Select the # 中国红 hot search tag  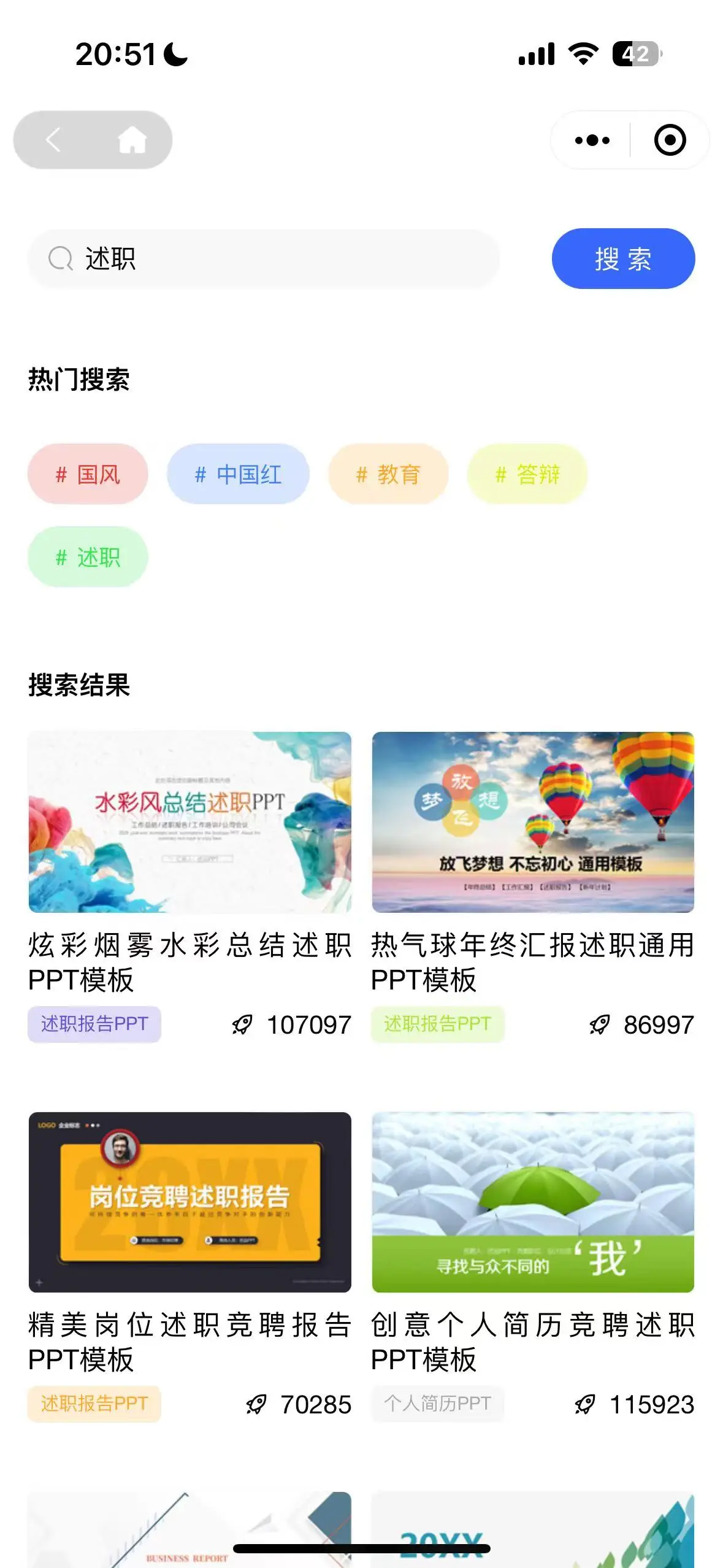coord(238,474)
